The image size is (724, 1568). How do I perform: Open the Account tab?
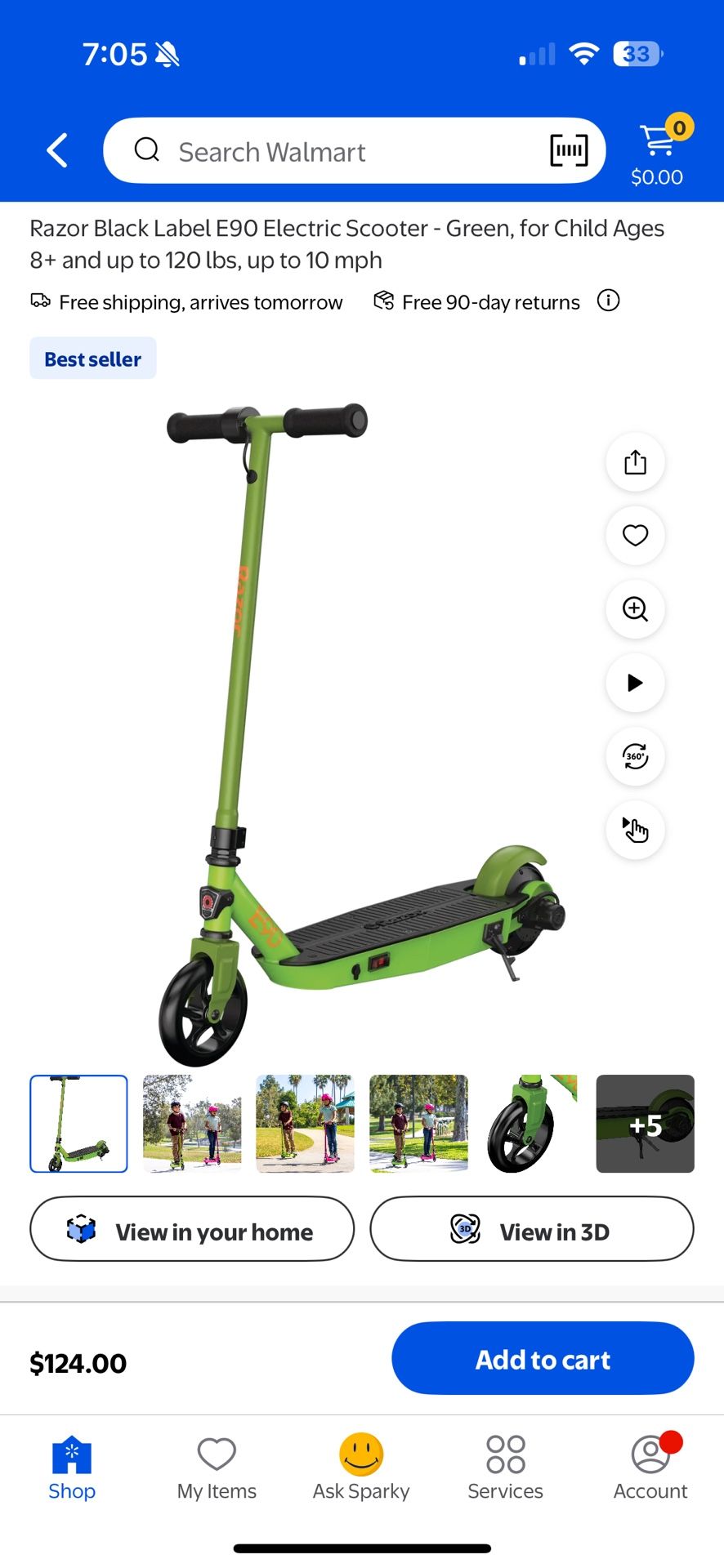point(650,1468)
